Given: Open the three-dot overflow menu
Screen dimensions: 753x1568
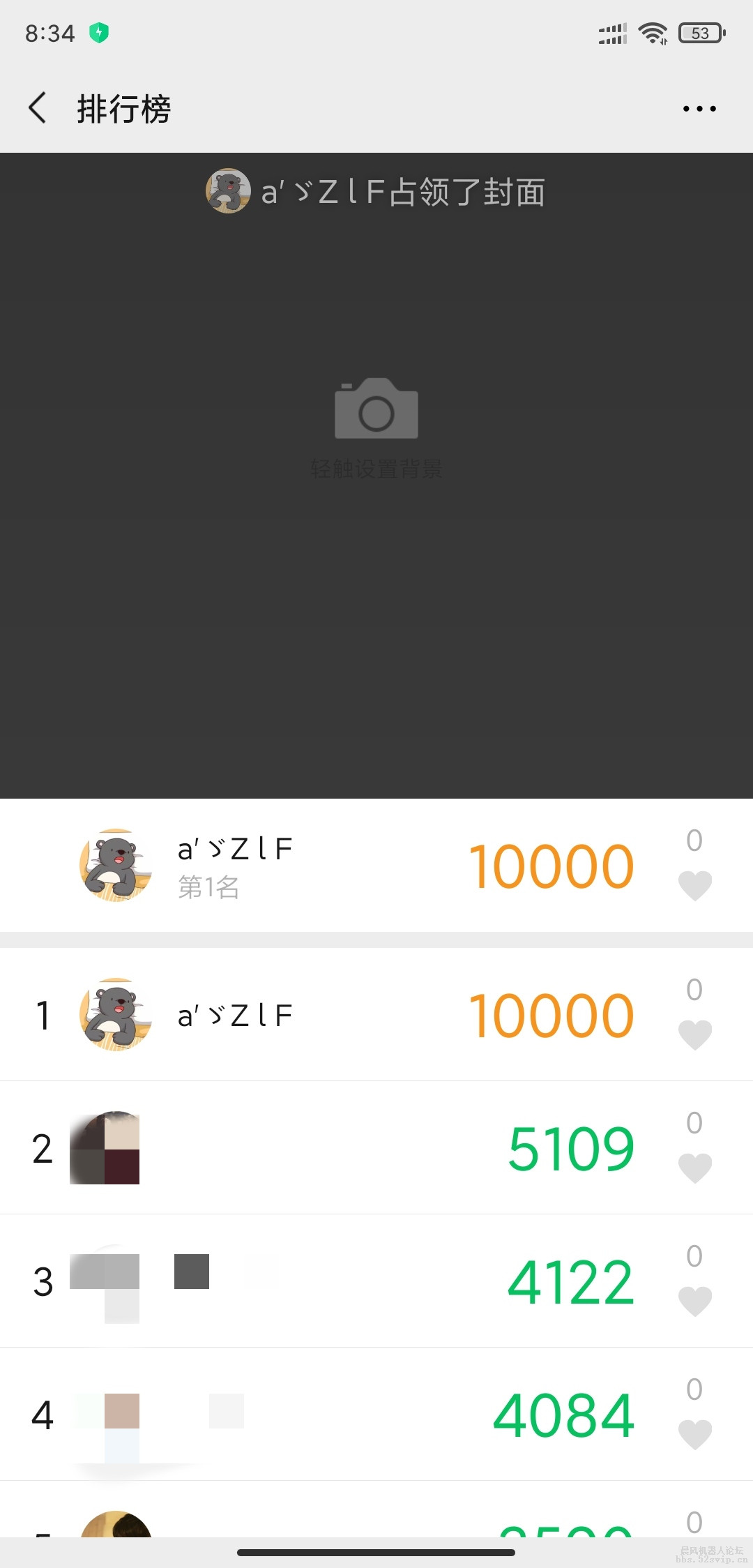Looking at the screenshot, I should 699,109.
